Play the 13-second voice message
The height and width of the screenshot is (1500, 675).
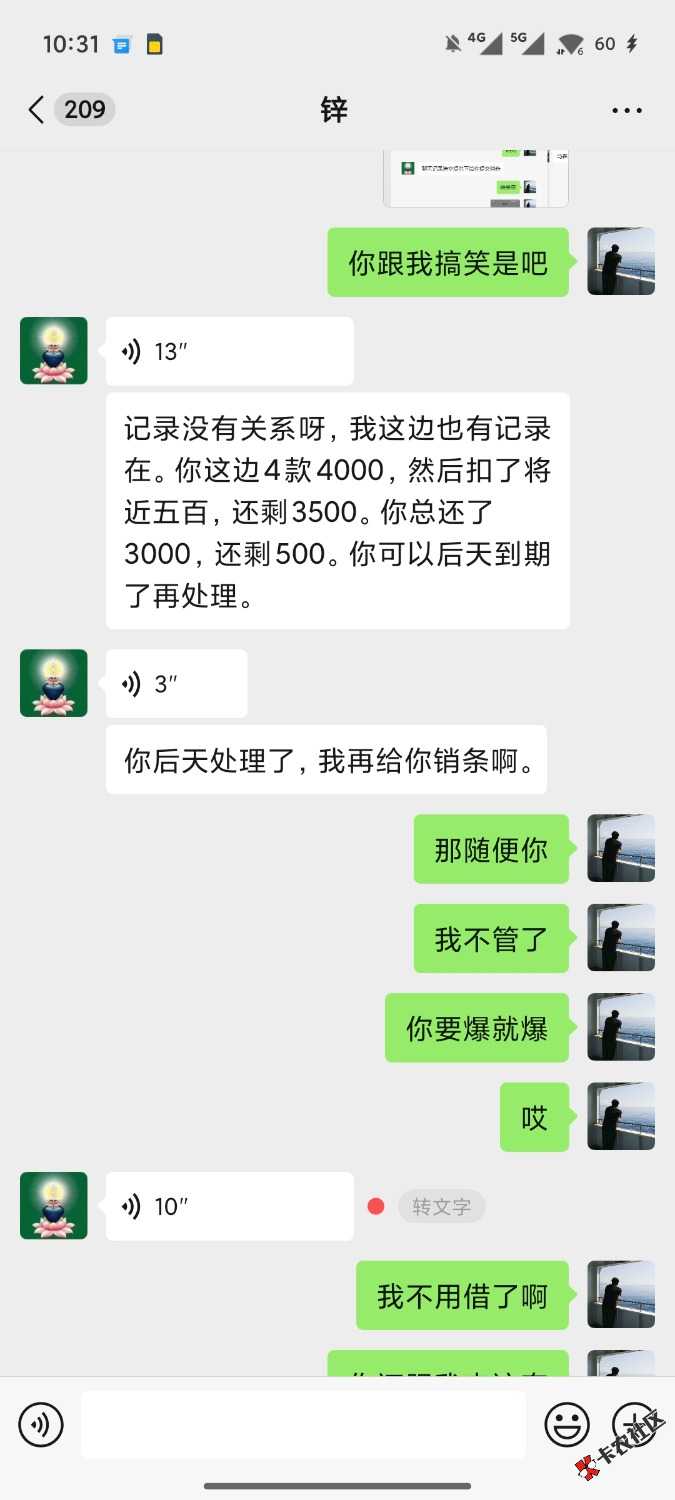click(x=229, y=351)
